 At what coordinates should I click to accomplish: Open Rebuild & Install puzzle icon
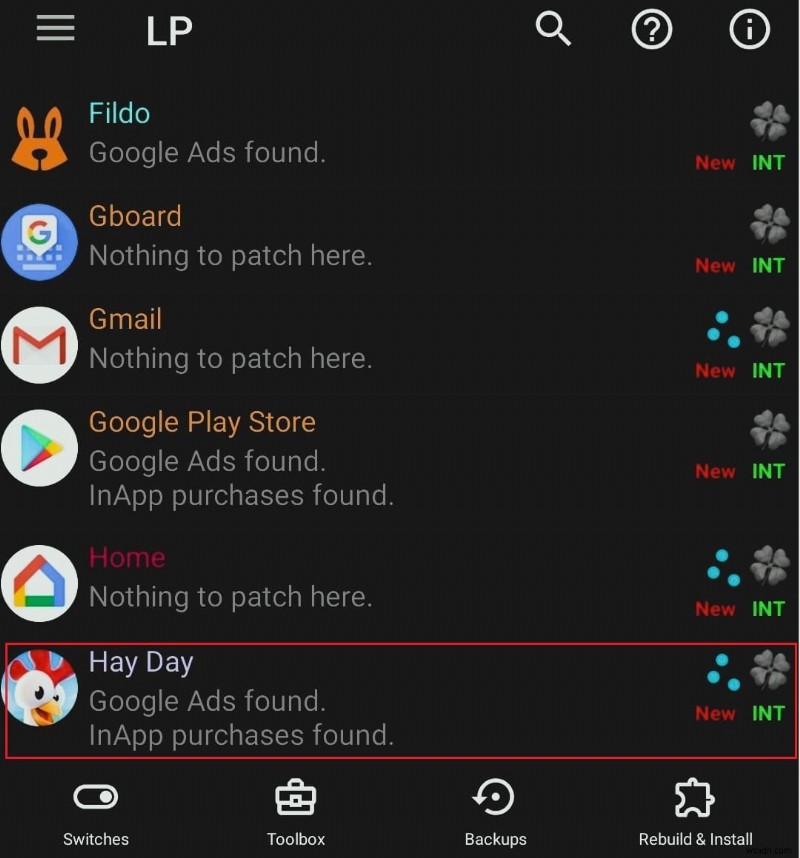(694, 810)
